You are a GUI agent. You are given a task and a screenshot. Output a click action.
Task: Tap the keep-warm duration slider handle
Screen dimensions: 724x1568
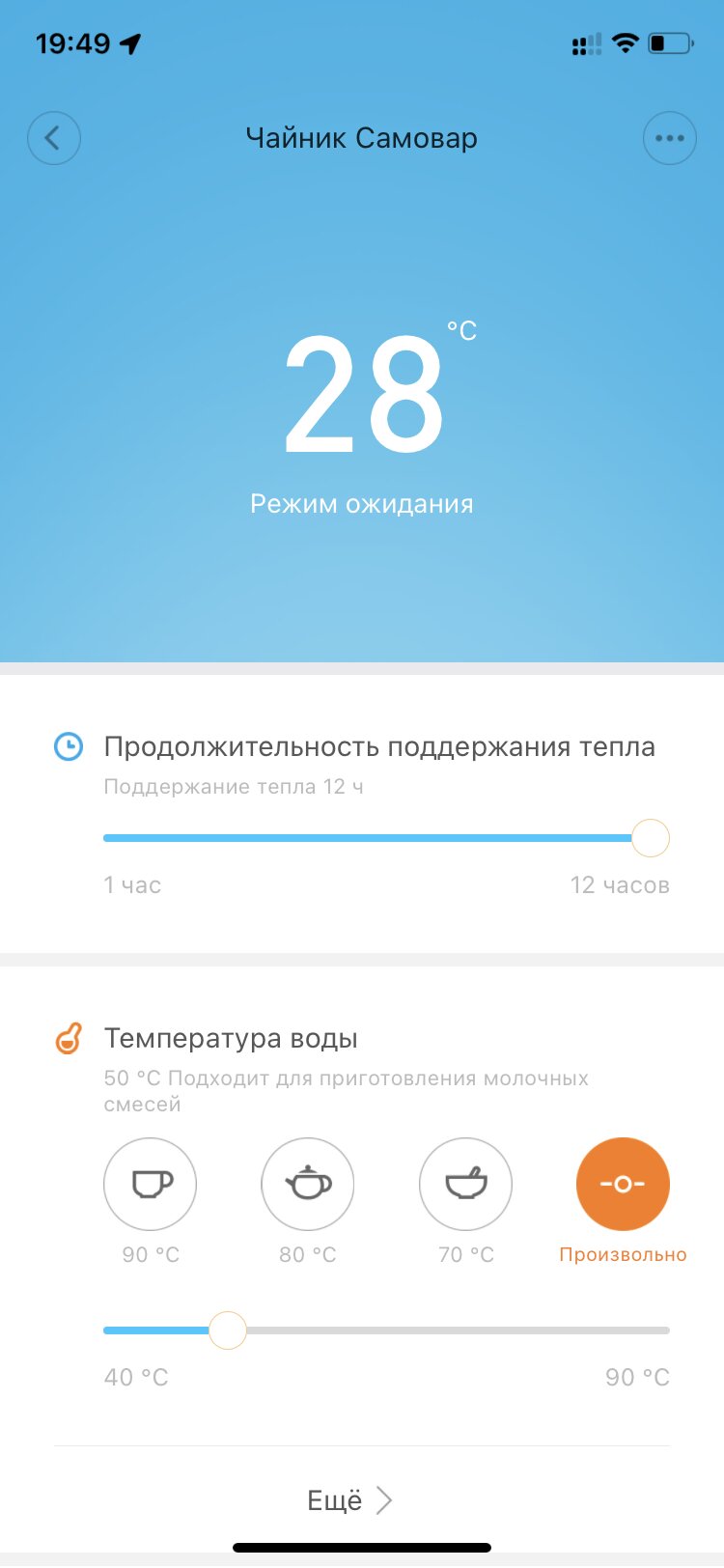[651, 838]
